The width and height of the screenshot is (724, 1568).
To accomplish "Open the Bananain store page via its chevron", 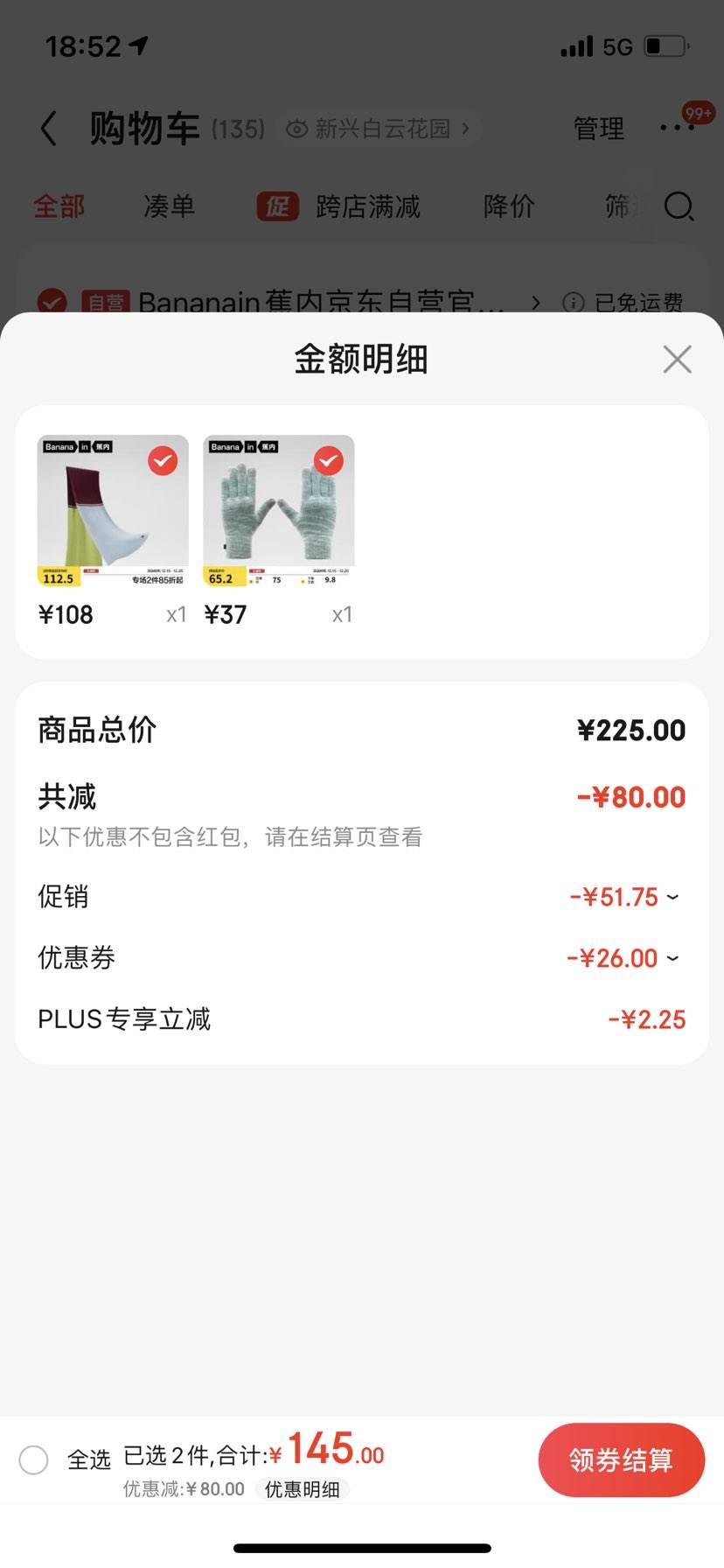I will [537, 302].
